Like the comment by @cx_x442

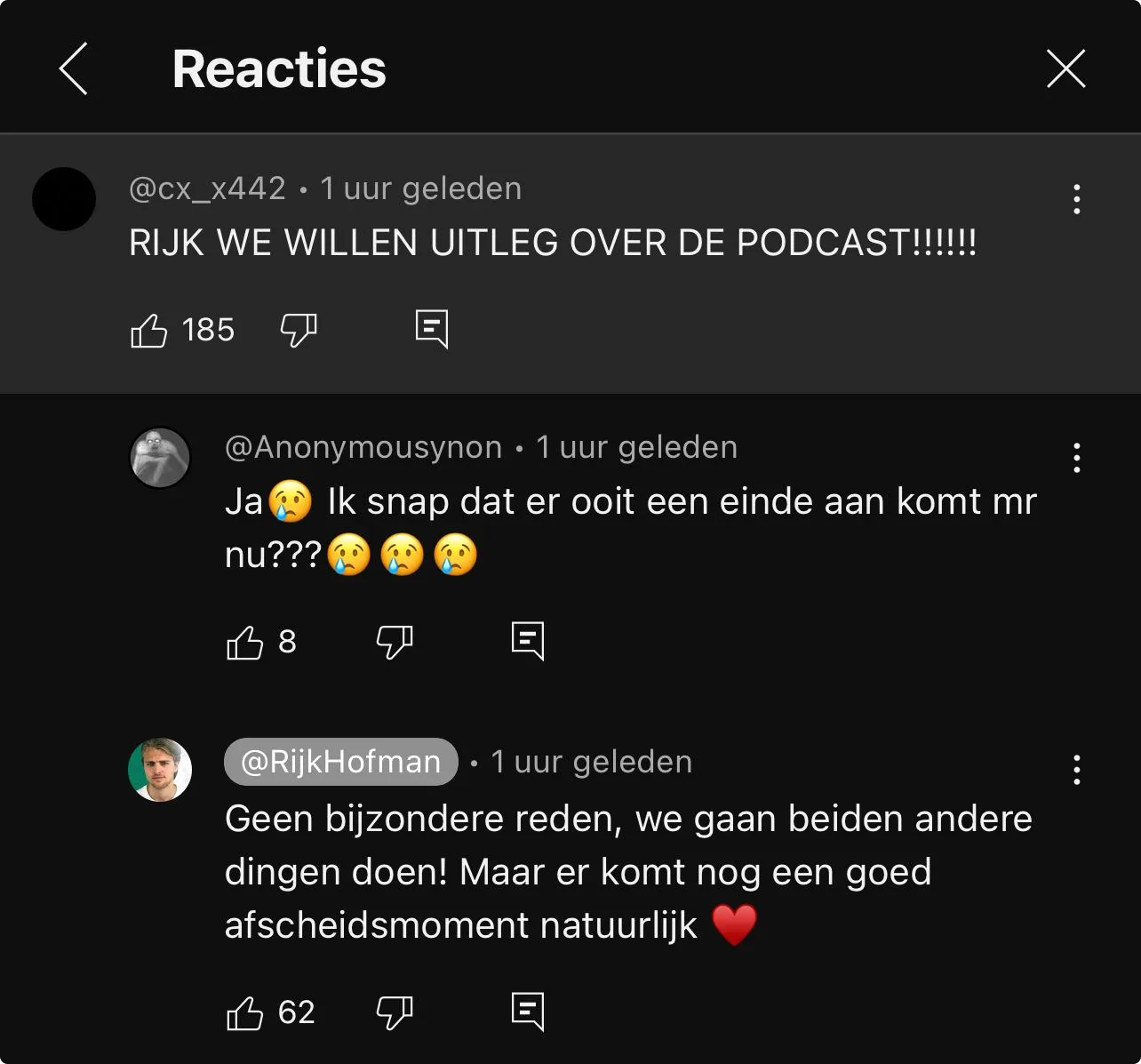[x=149, y=331]
